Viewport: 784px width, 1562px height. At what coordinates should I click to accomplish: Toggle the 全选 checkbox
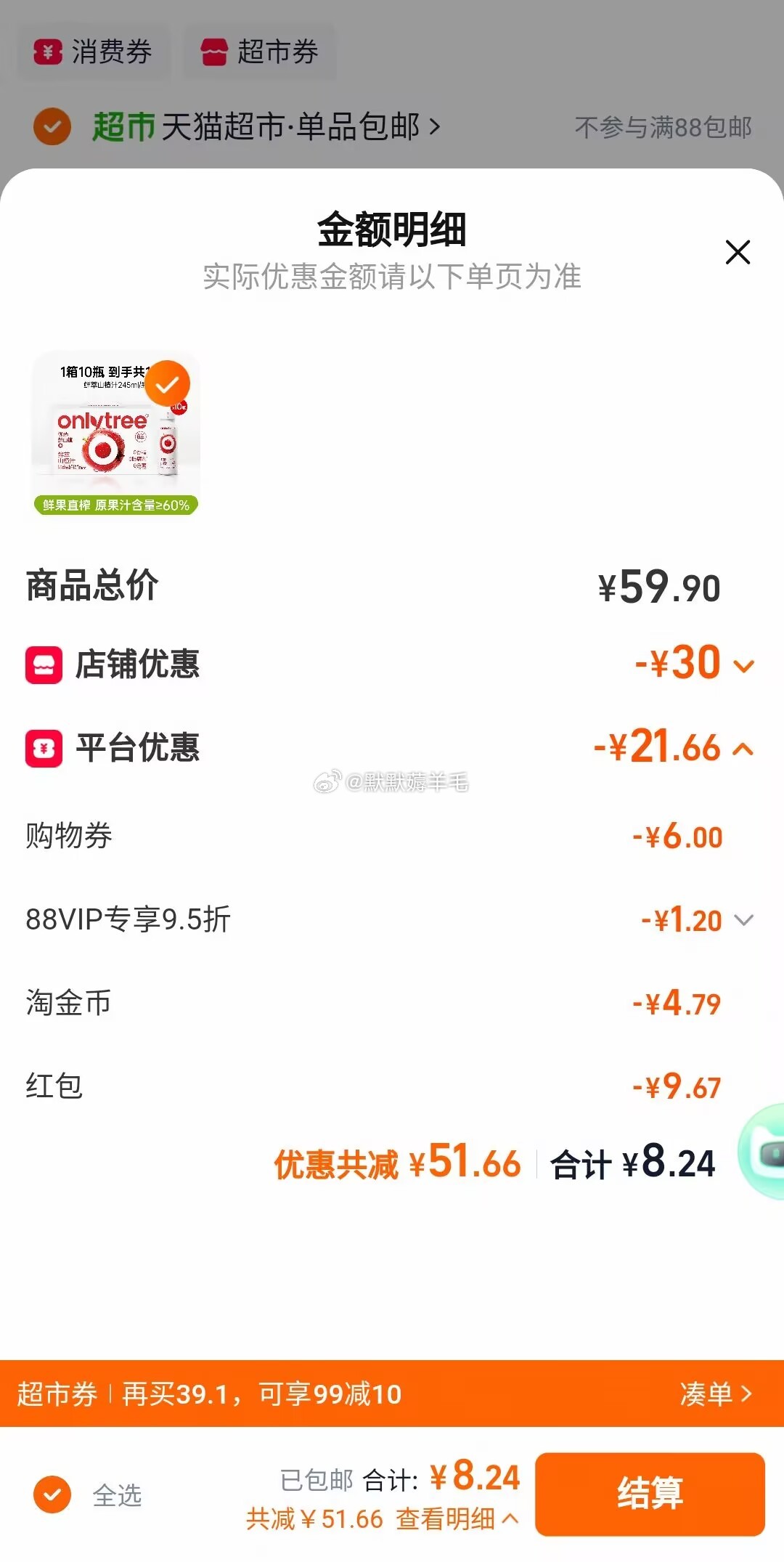pyautogui.click(x=52, y=1494)
